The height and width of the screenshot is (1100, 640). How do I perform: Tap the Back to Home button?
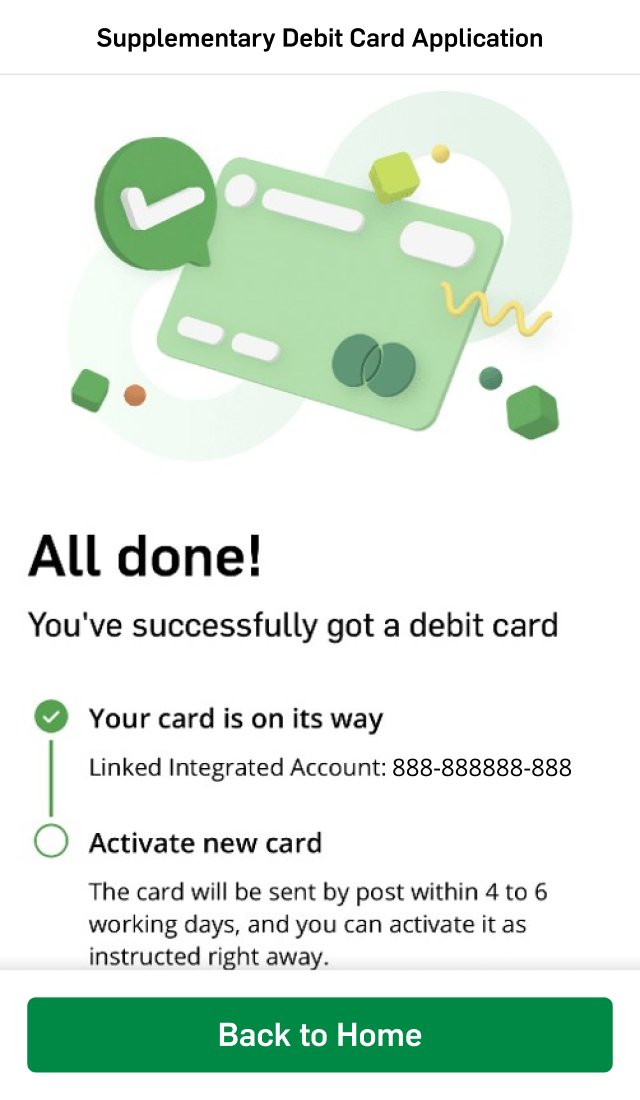[x=320, y=1034]
